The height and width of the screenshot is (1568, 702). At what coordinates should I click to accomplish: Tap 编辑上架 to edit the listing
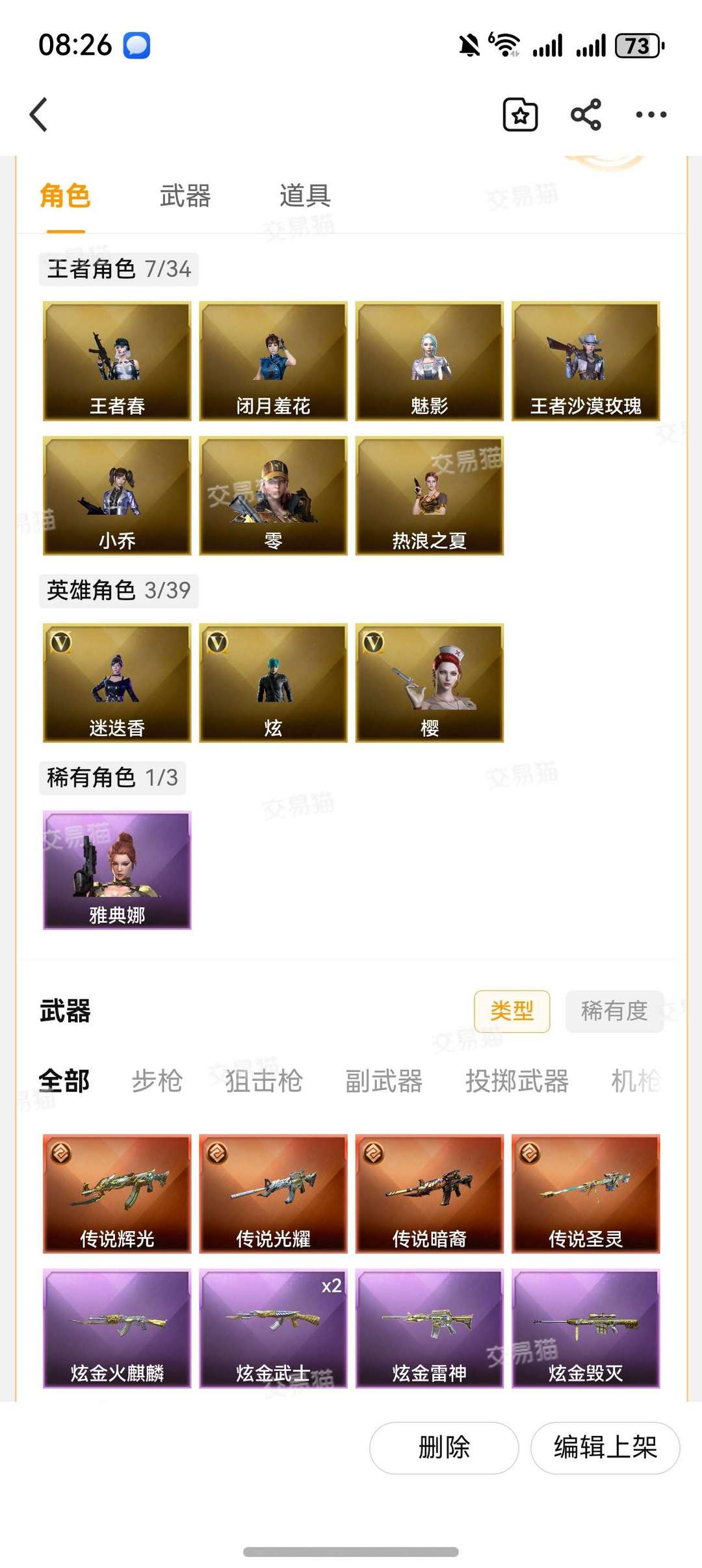(x=605, y=1448)
